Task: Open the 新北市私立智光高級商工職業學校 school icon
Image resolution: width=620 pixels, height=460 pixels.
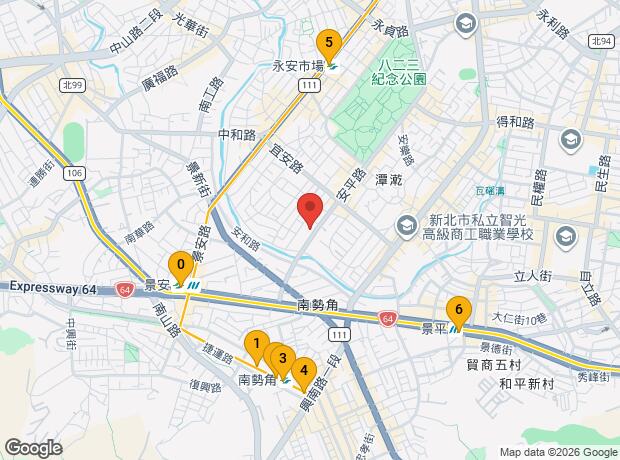Action: 407,227
